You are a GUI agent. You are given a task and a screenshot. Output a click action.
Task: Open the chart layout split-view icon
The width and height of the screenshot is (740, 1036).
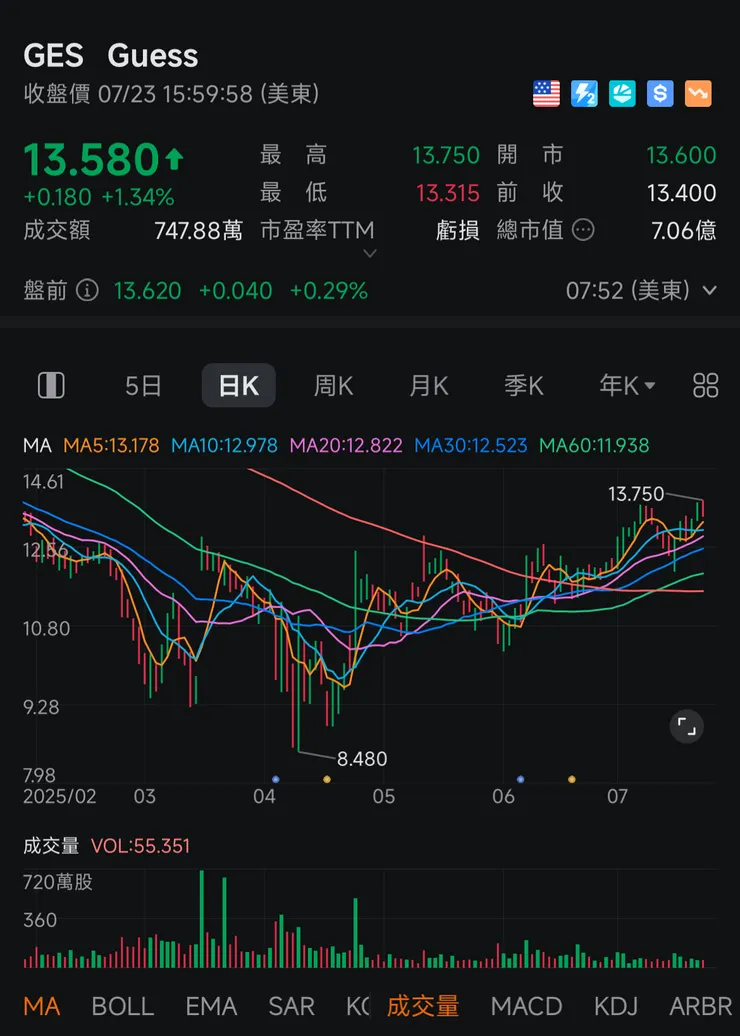click(50, 384)
